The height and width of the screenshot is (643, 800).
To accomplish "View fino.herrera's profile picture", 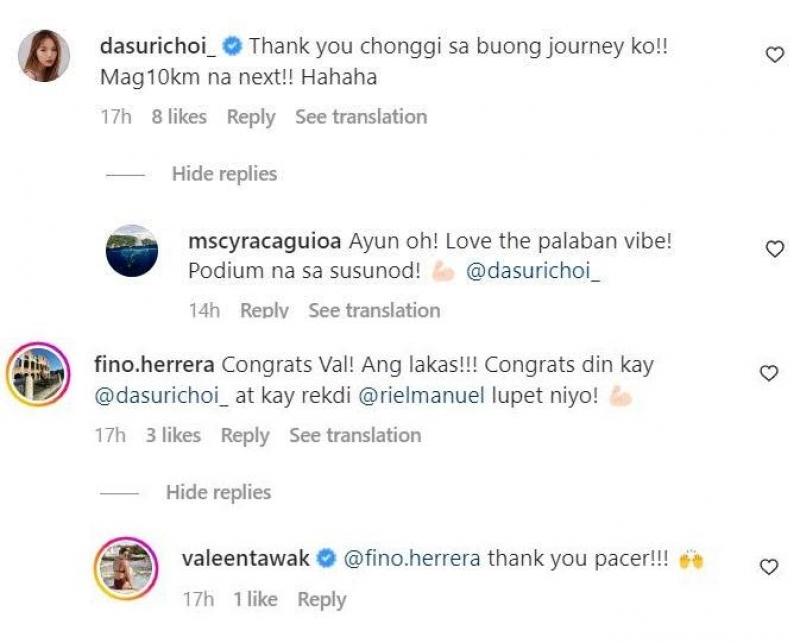I will tap(39, 374).
